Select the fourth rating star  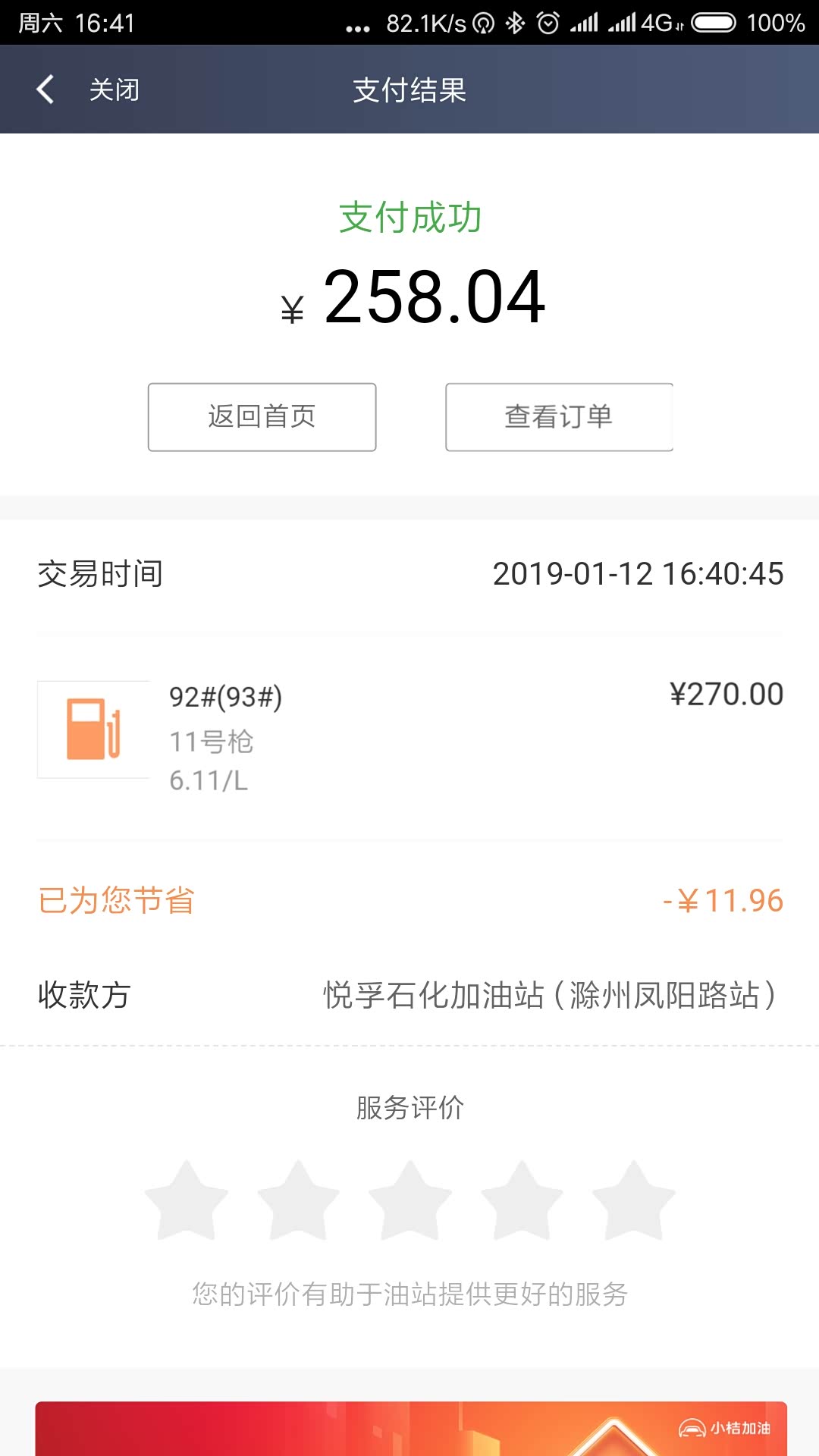click(522, 1201)
